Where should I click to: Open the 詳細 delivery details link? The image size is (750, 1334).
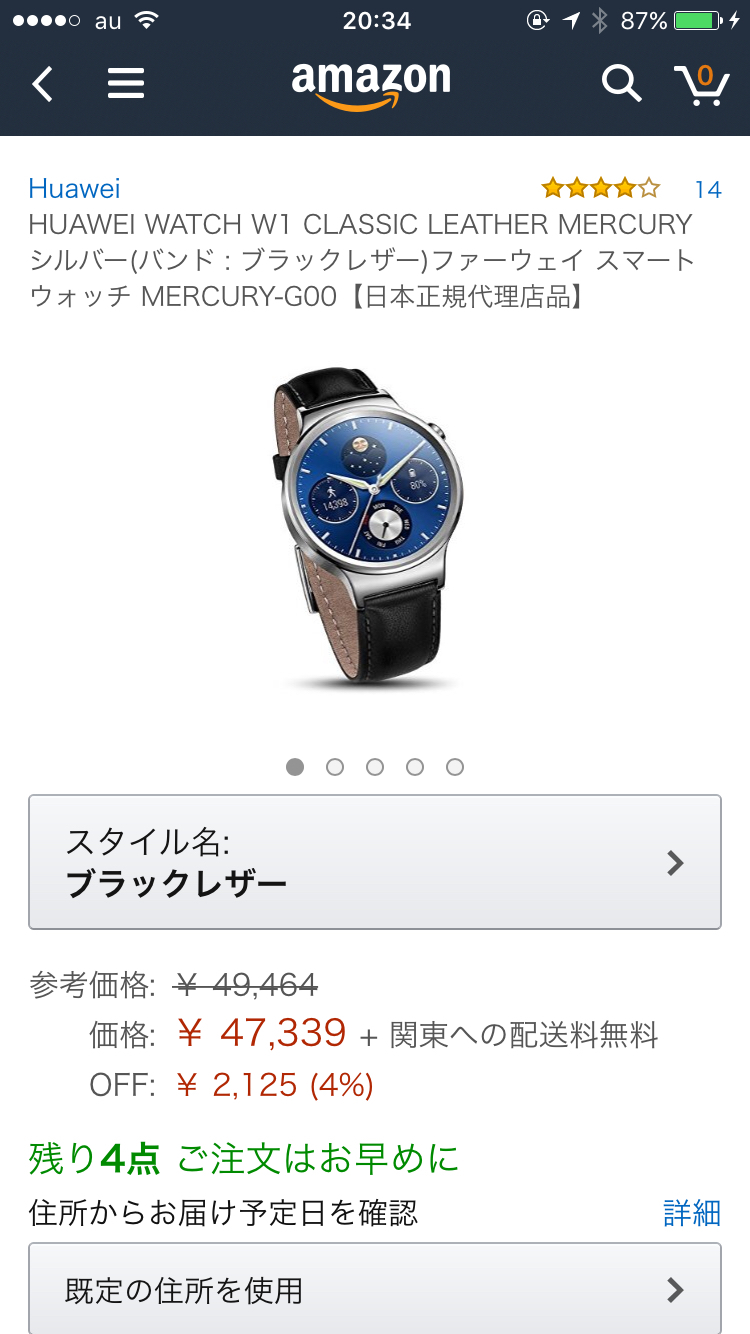692,1213
